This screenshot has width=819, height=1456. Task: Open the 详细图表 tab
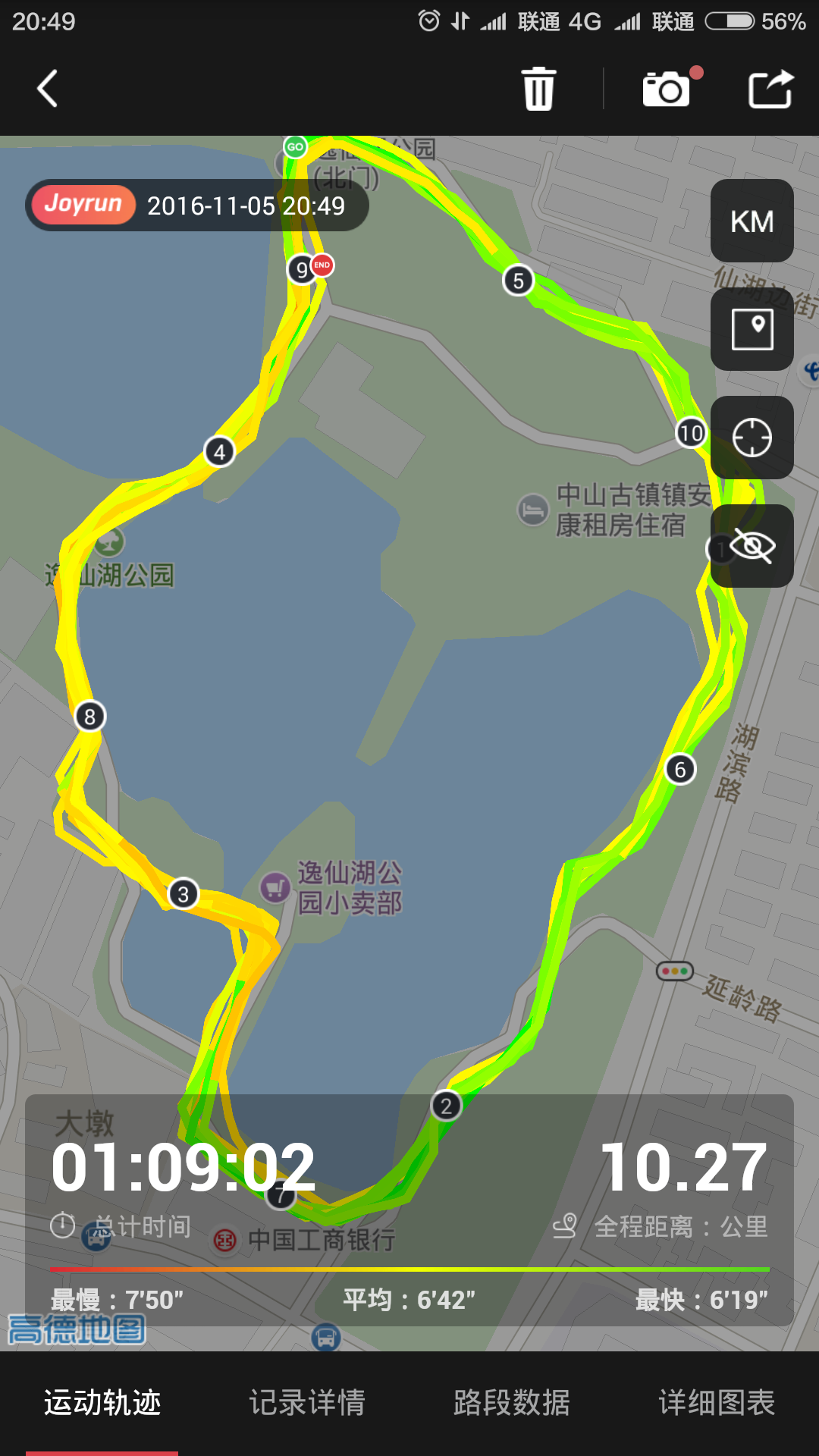tap(717, 1403)
